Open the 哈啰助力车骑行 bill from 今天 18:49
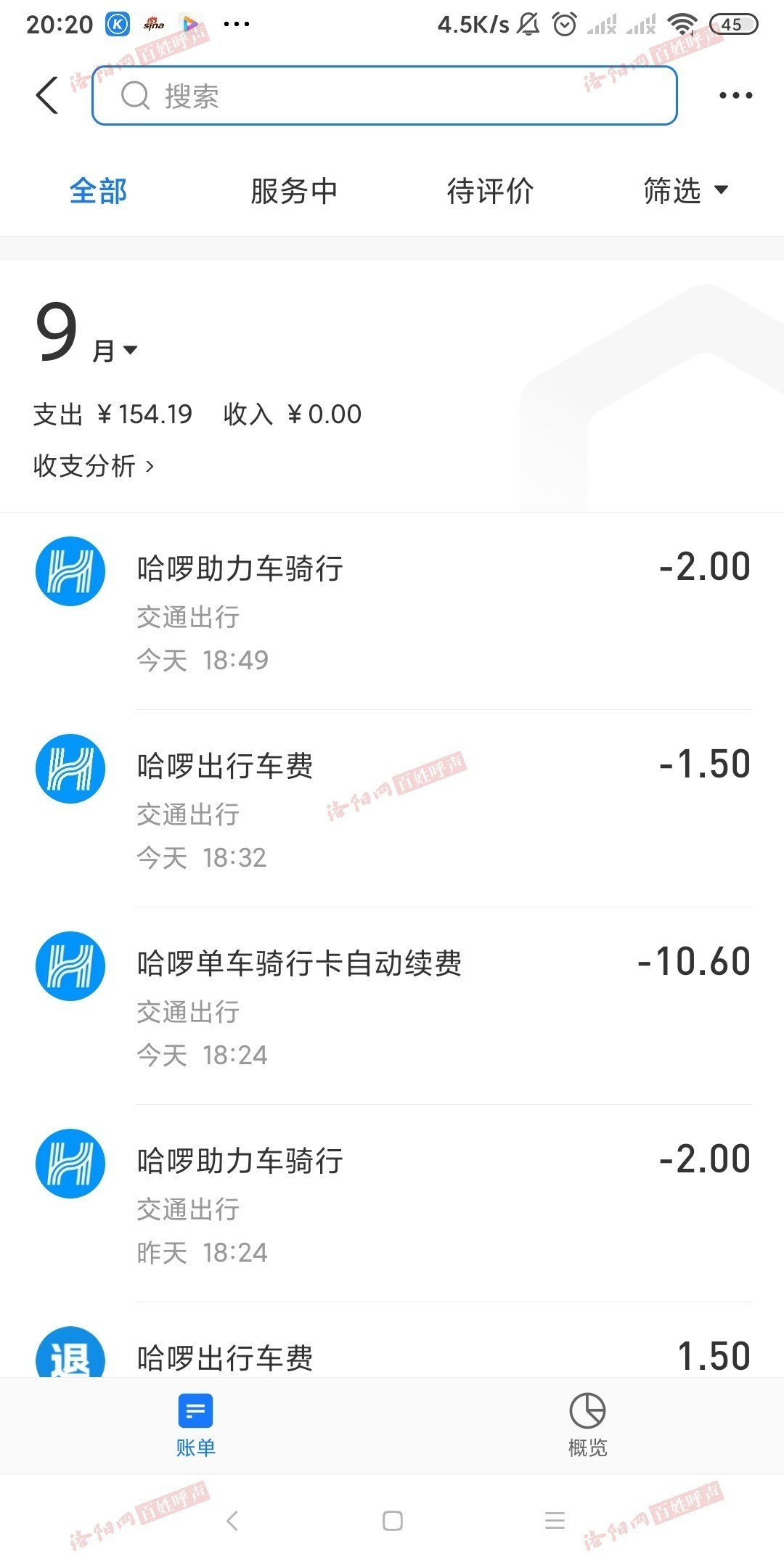Screen dimensions: 784x1568 pyautogui.click(x=392, y=611)
